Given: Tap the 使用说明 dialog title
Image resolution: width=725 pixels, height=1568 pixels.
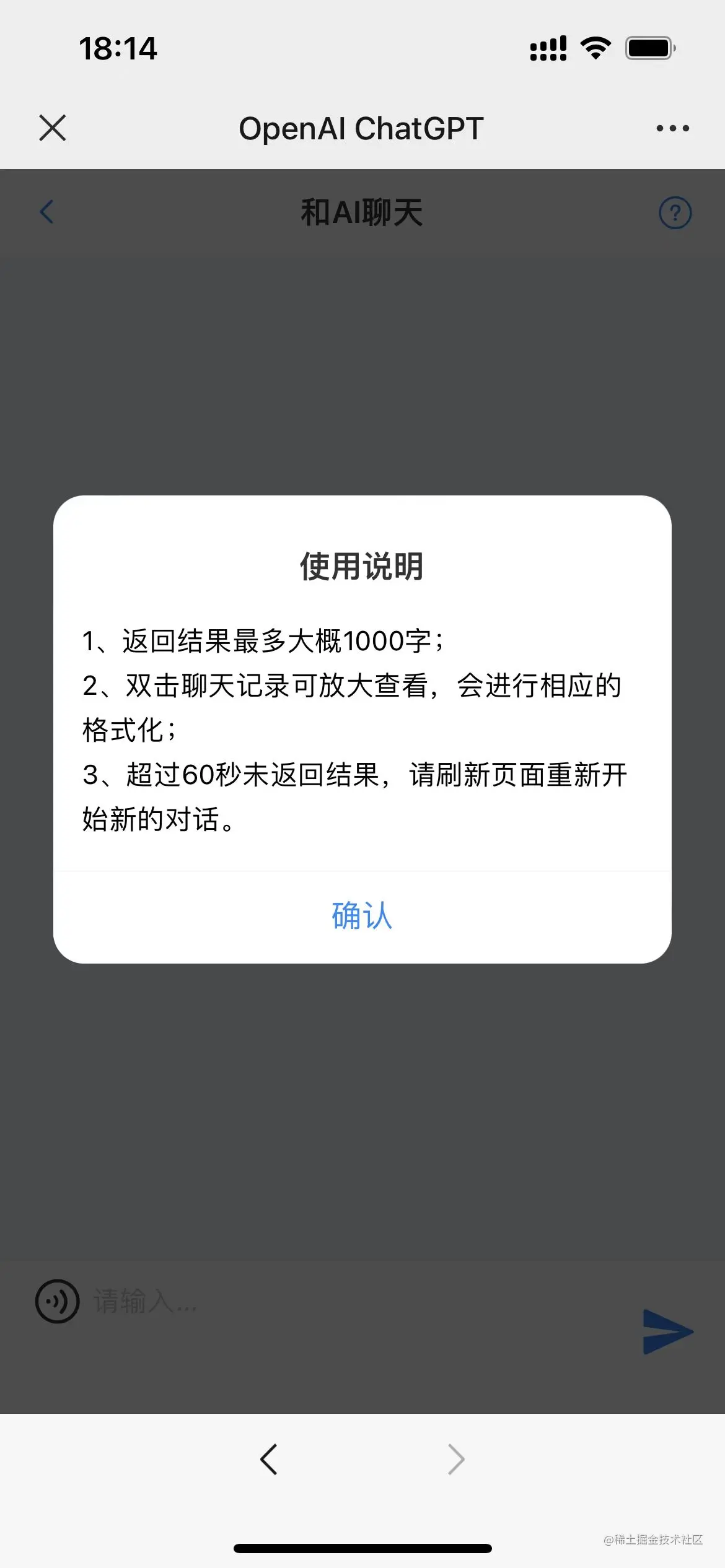Looking at the screenshot, I should 362,567.
